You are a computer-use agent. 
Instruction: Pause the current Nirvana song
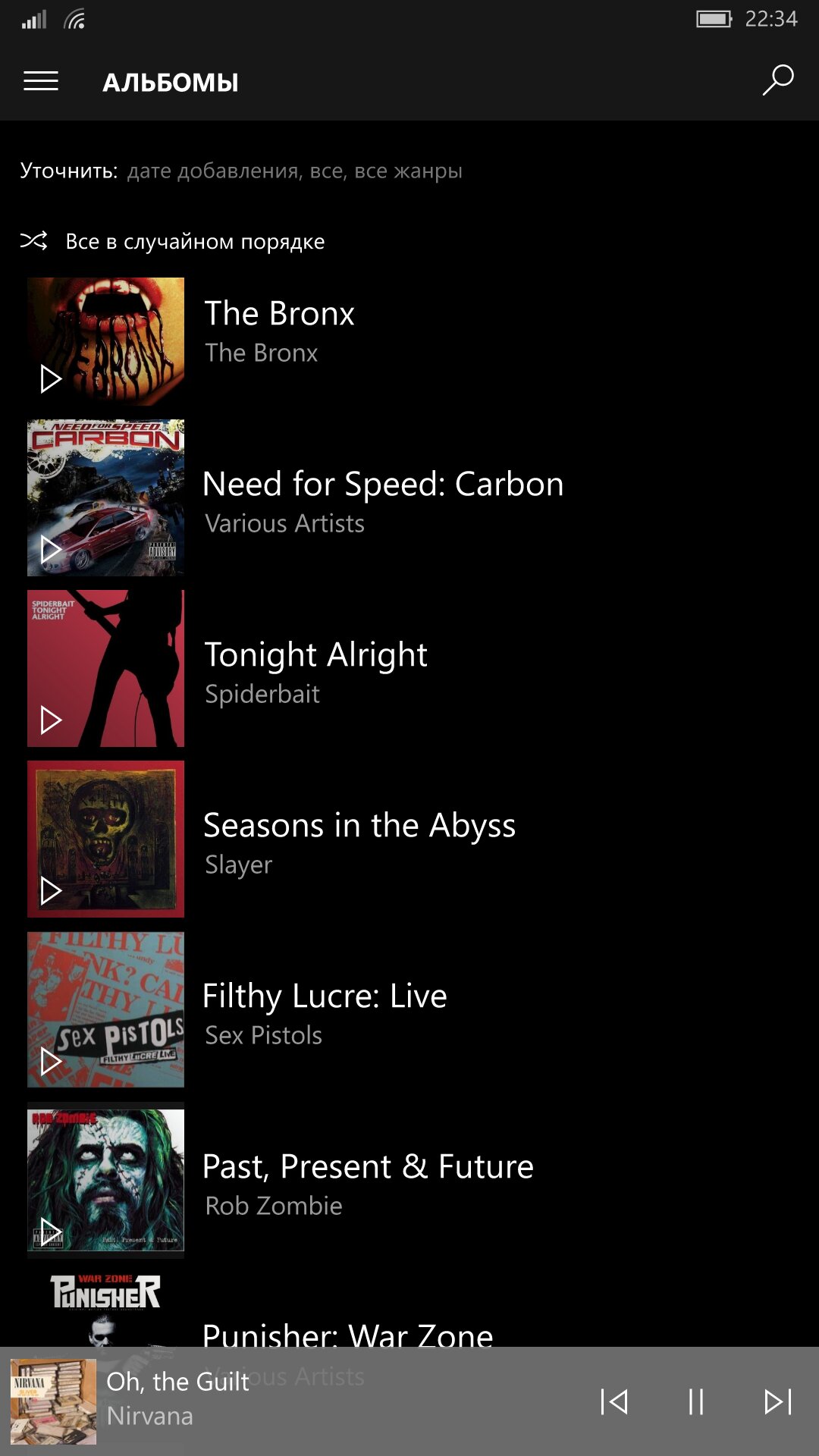click(x=696, y=1401)
